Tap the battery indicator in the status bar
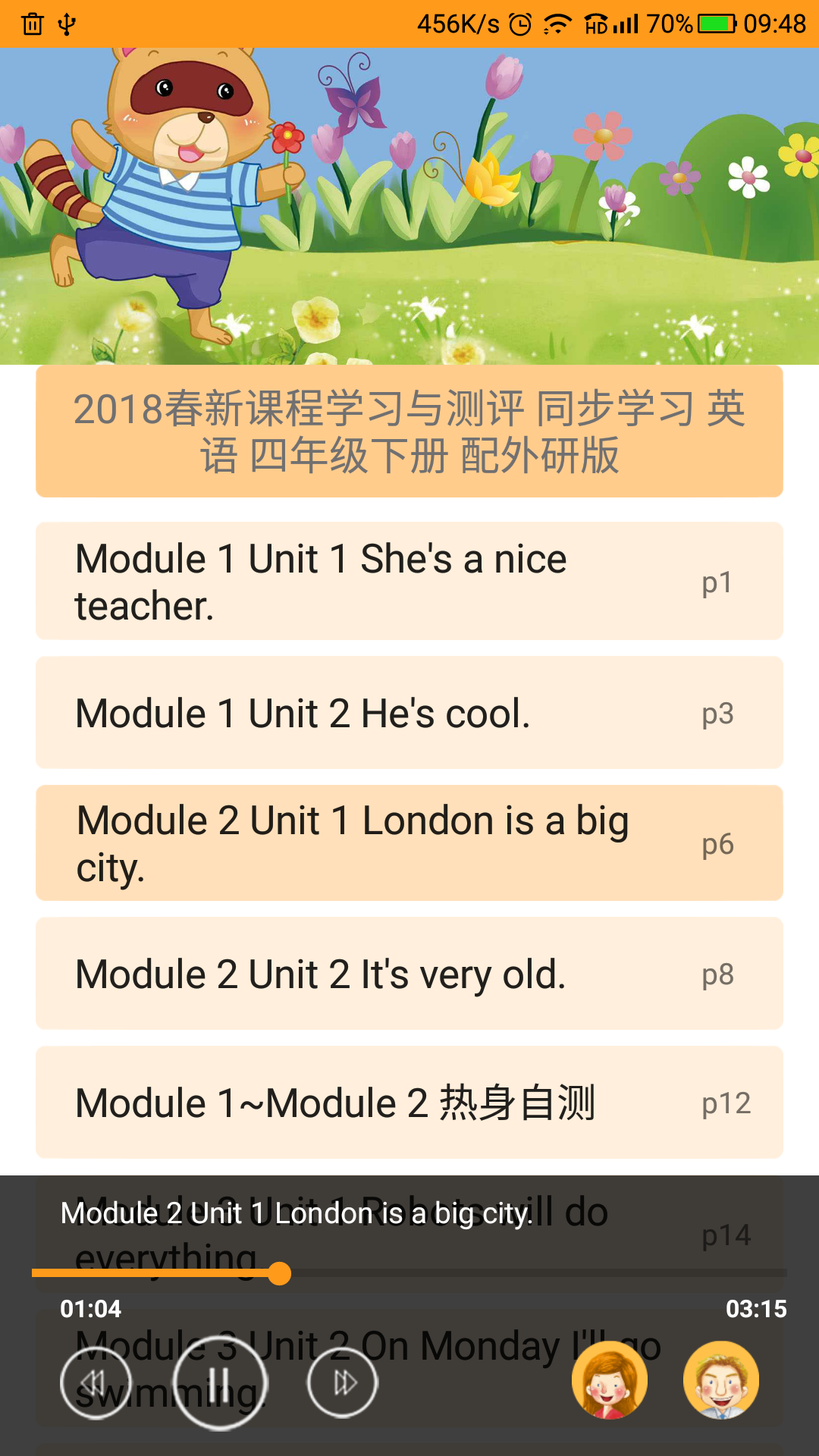The width and height of the screenshot is (819, 1456). click(x=713, y=24)
